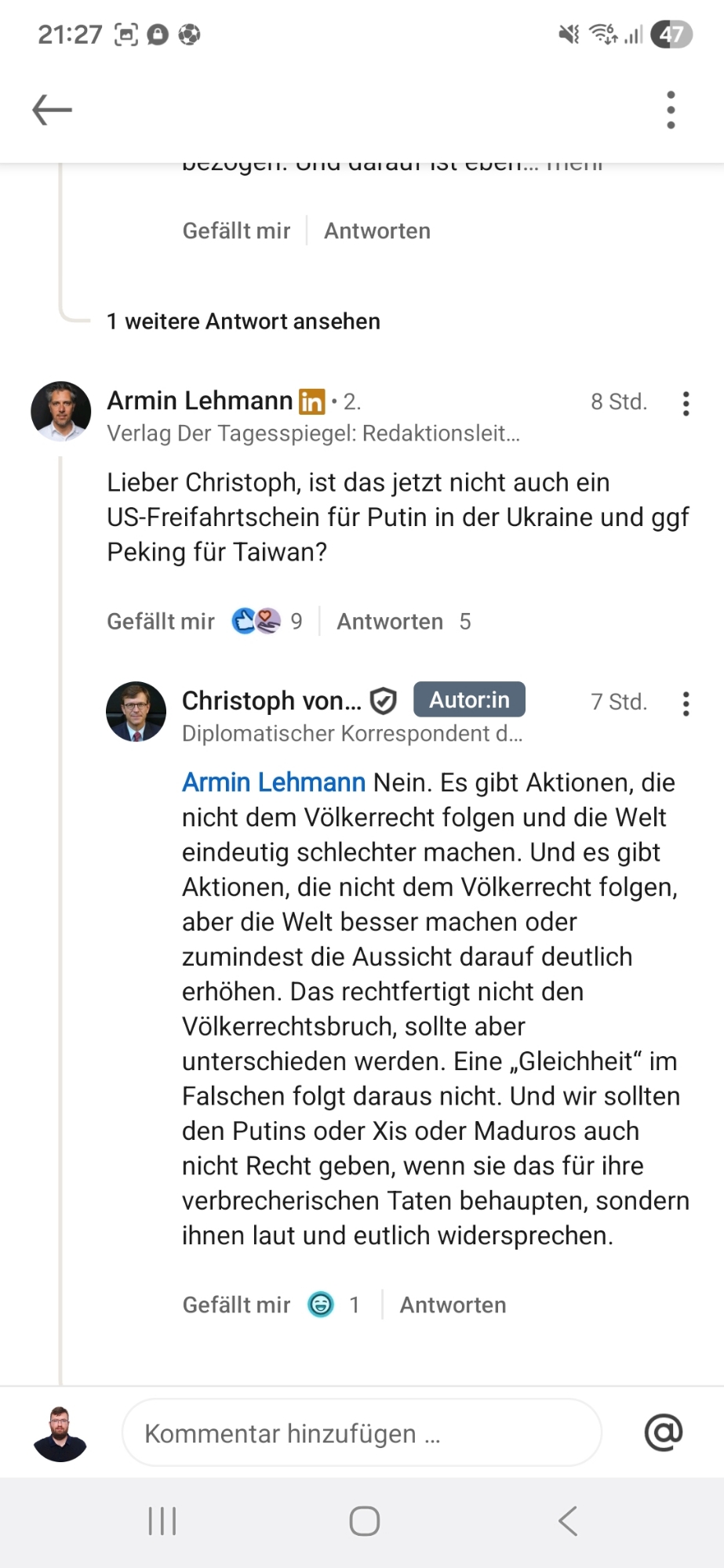Image resolution: width=724 pixels, height=1568 pixels.
Task: Open Armin Lehmann's profile picture
Action: pos(60,411)
